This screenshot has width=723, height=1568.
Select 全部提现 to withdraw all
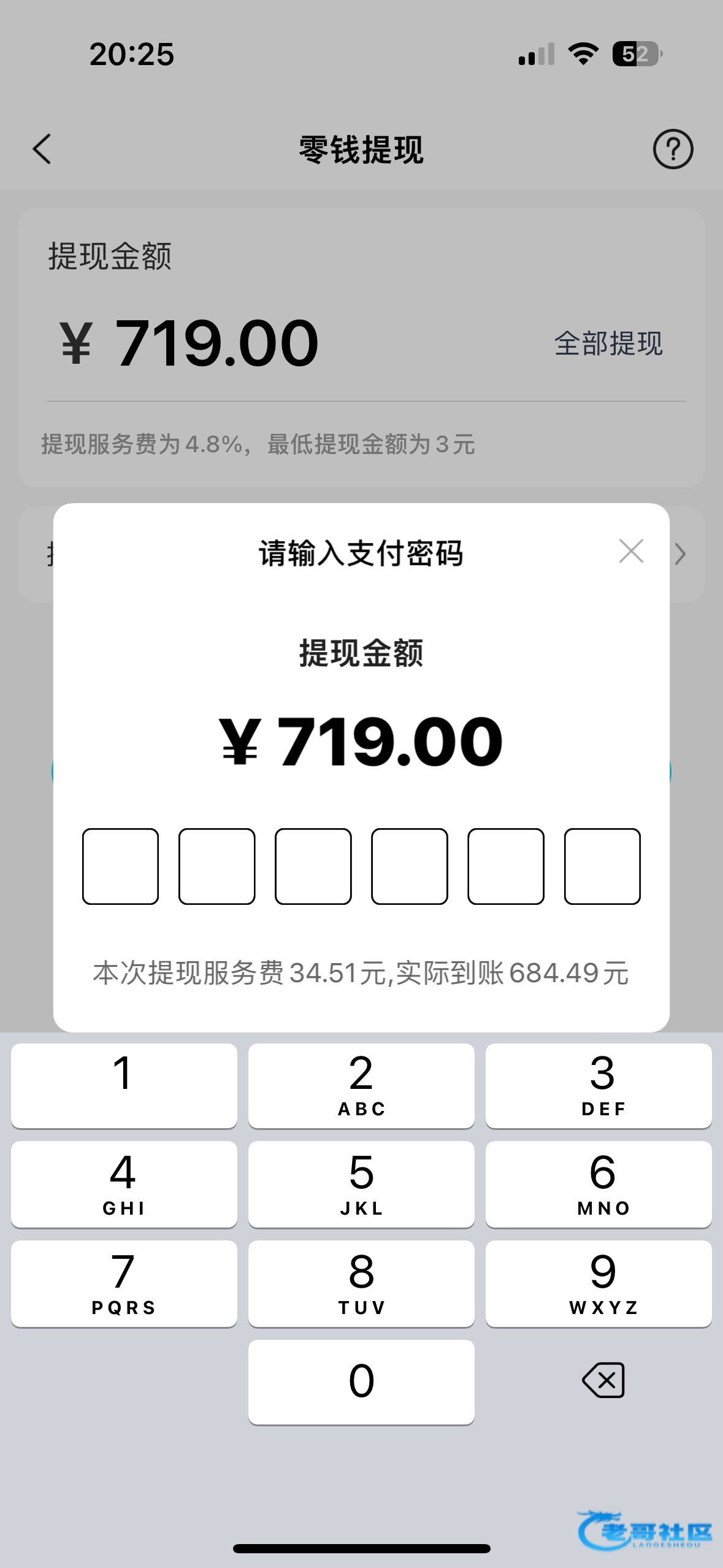(x=608, y=343)
